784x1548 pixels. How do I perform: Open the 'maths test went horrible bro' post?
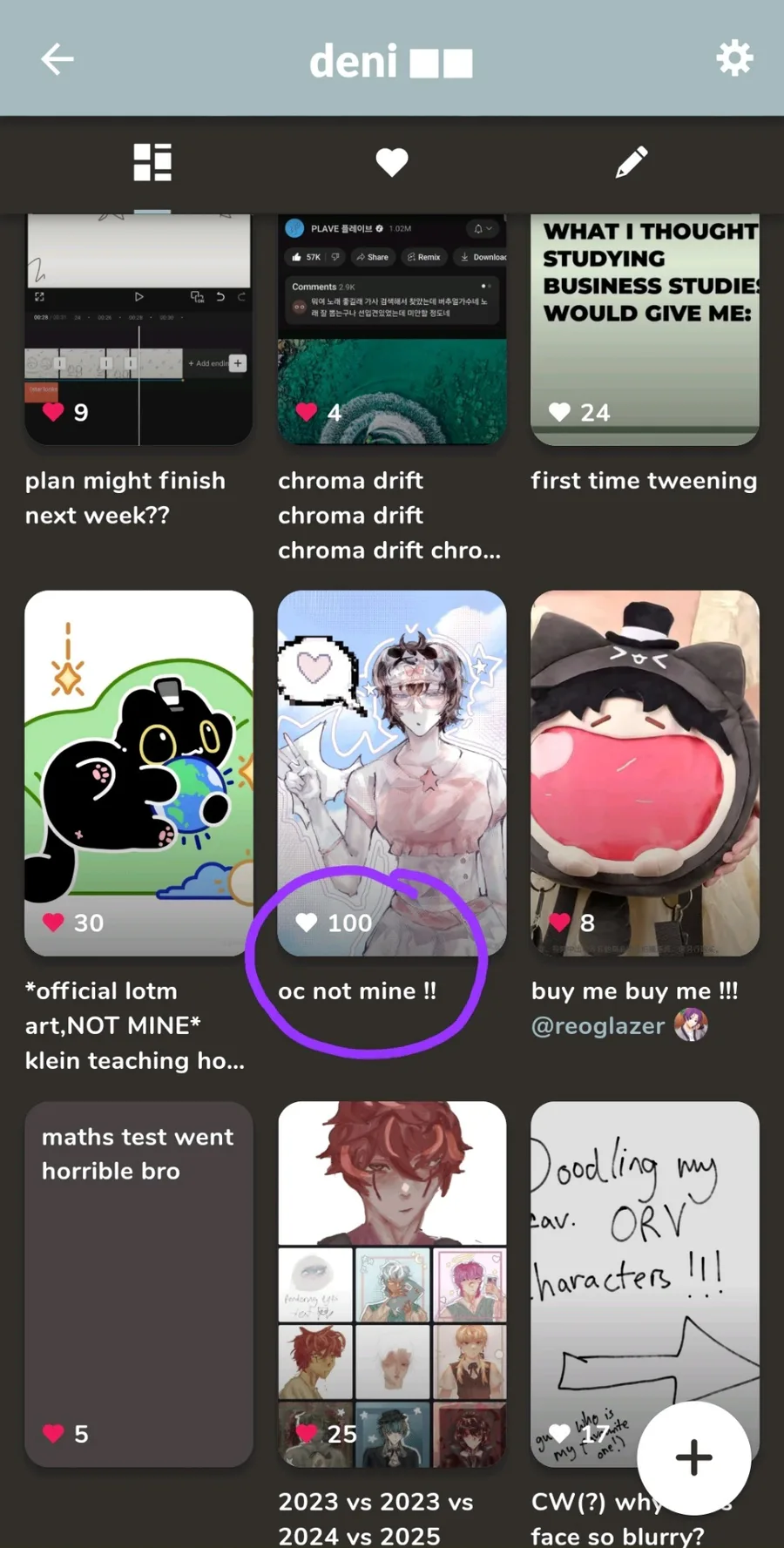tap(139, 1284)
